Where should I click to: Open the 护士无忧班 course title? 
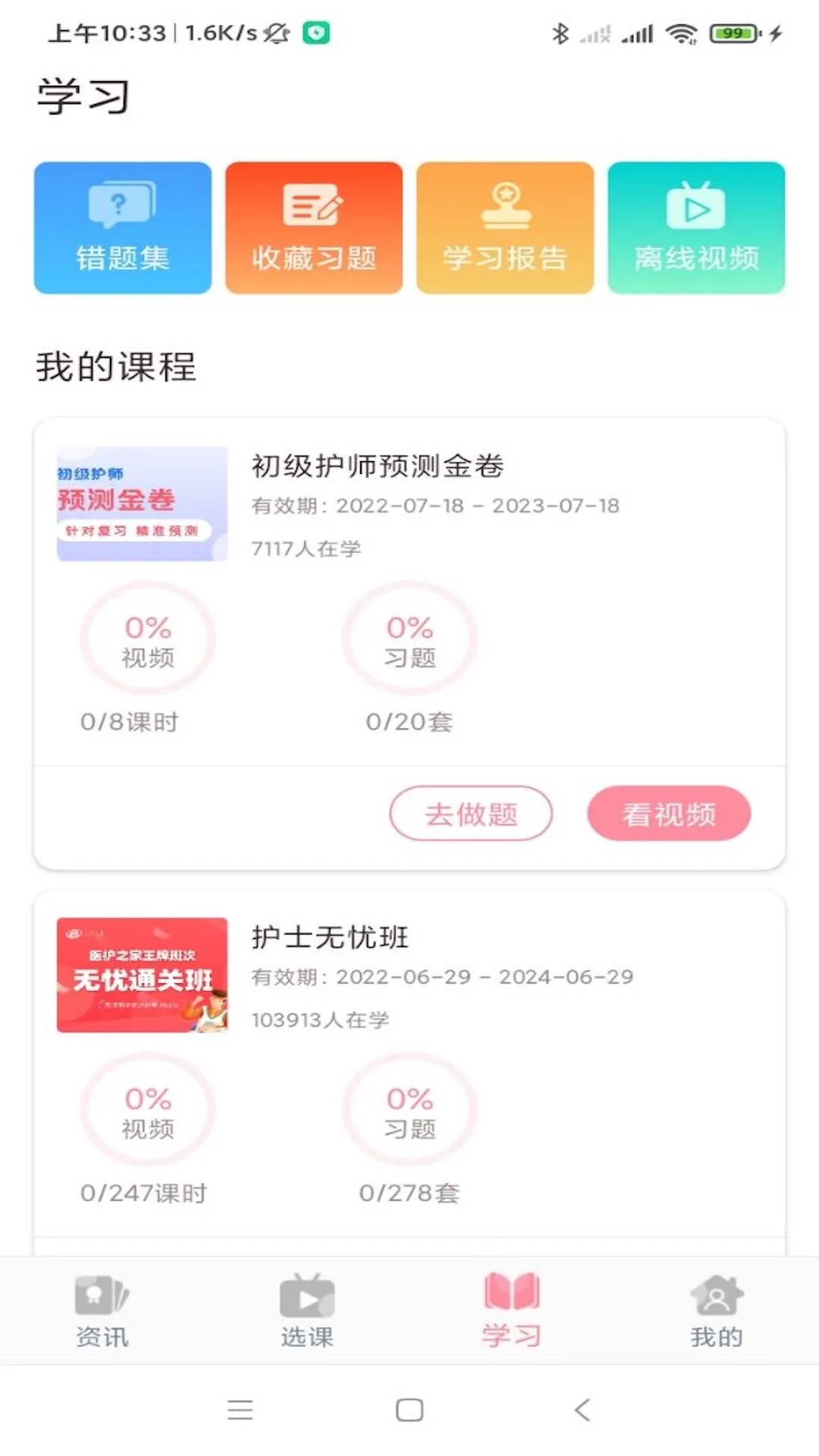pos(329,937)
